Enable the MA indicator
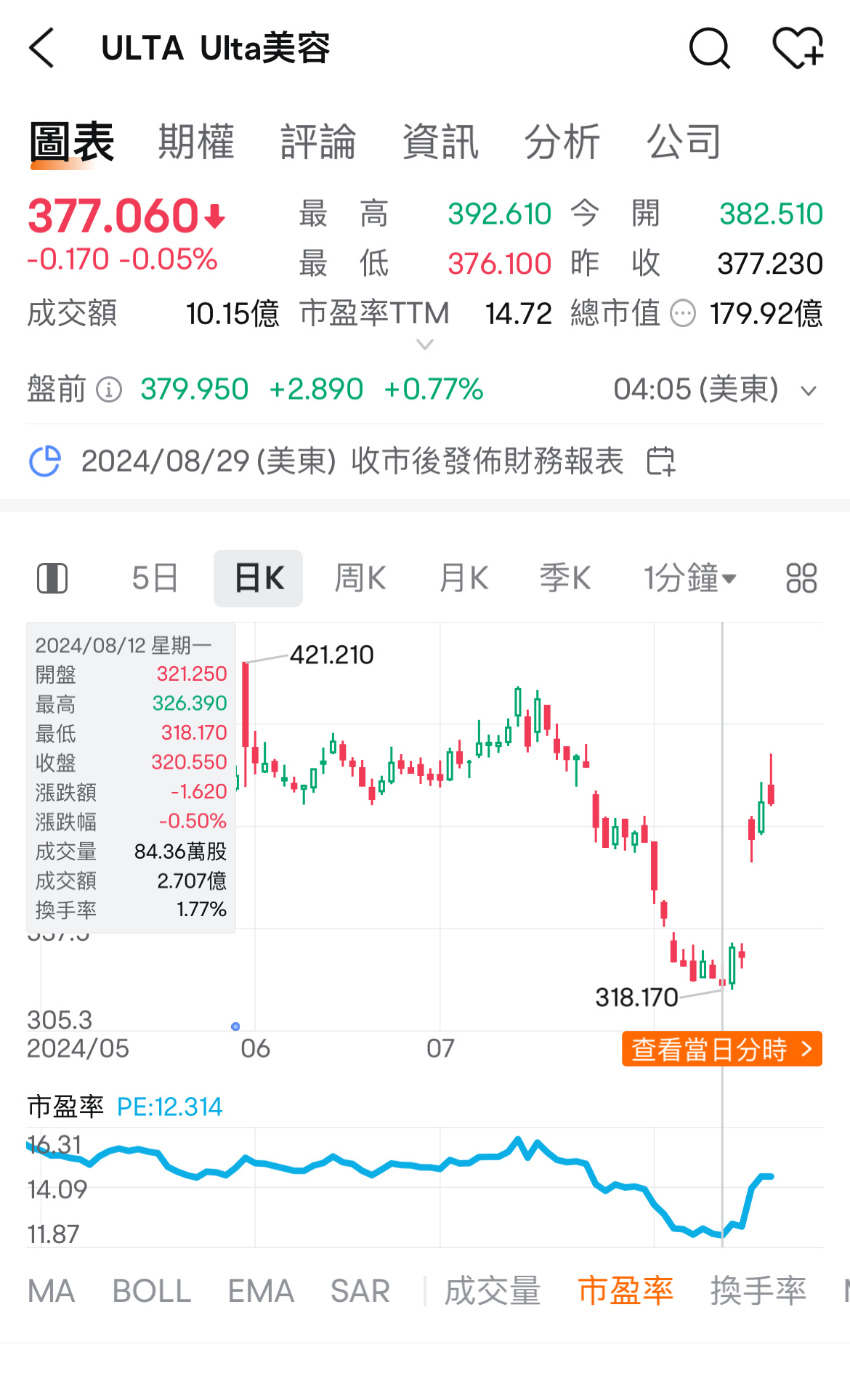This screenshot has height=1400, width=850. coord(48,1290)
